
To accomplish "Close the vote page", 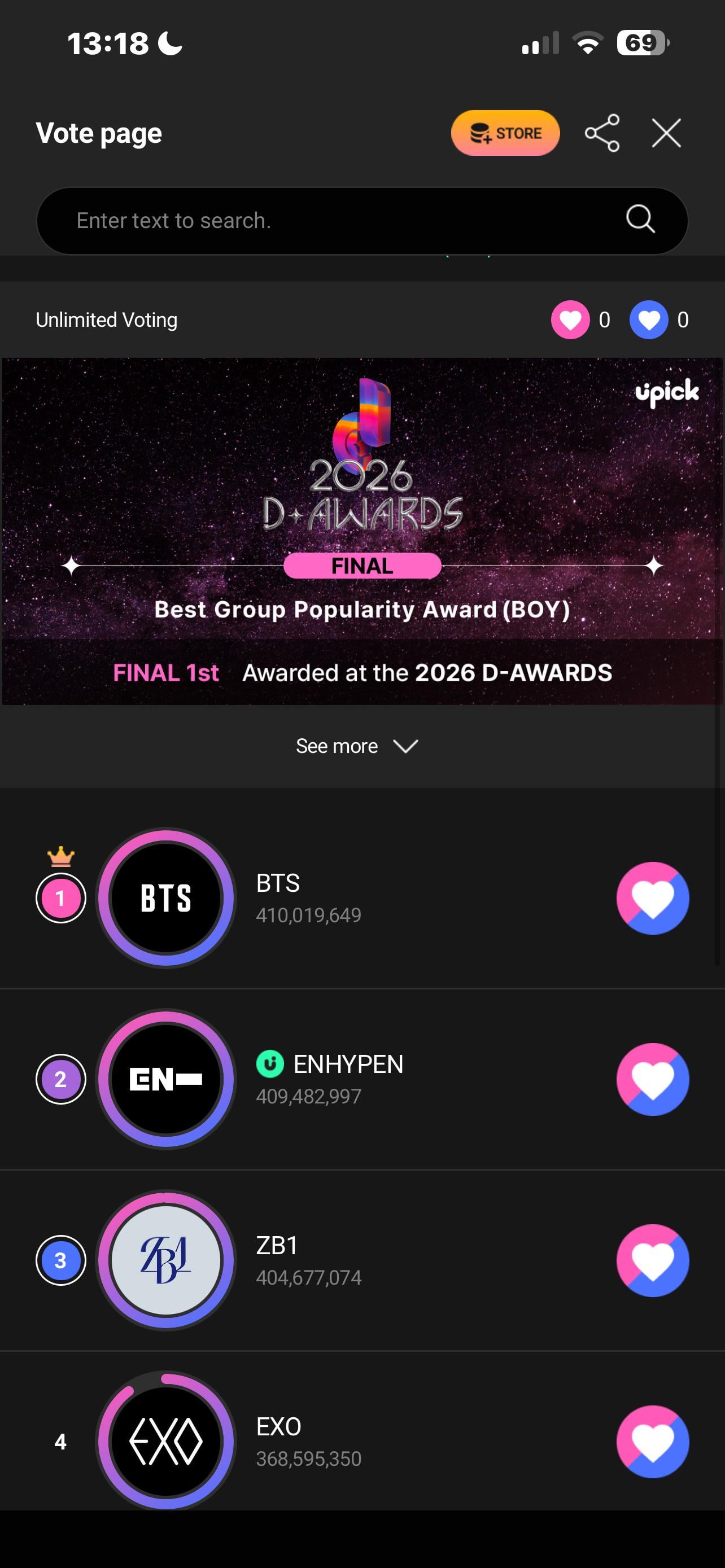I will (666, 133).
